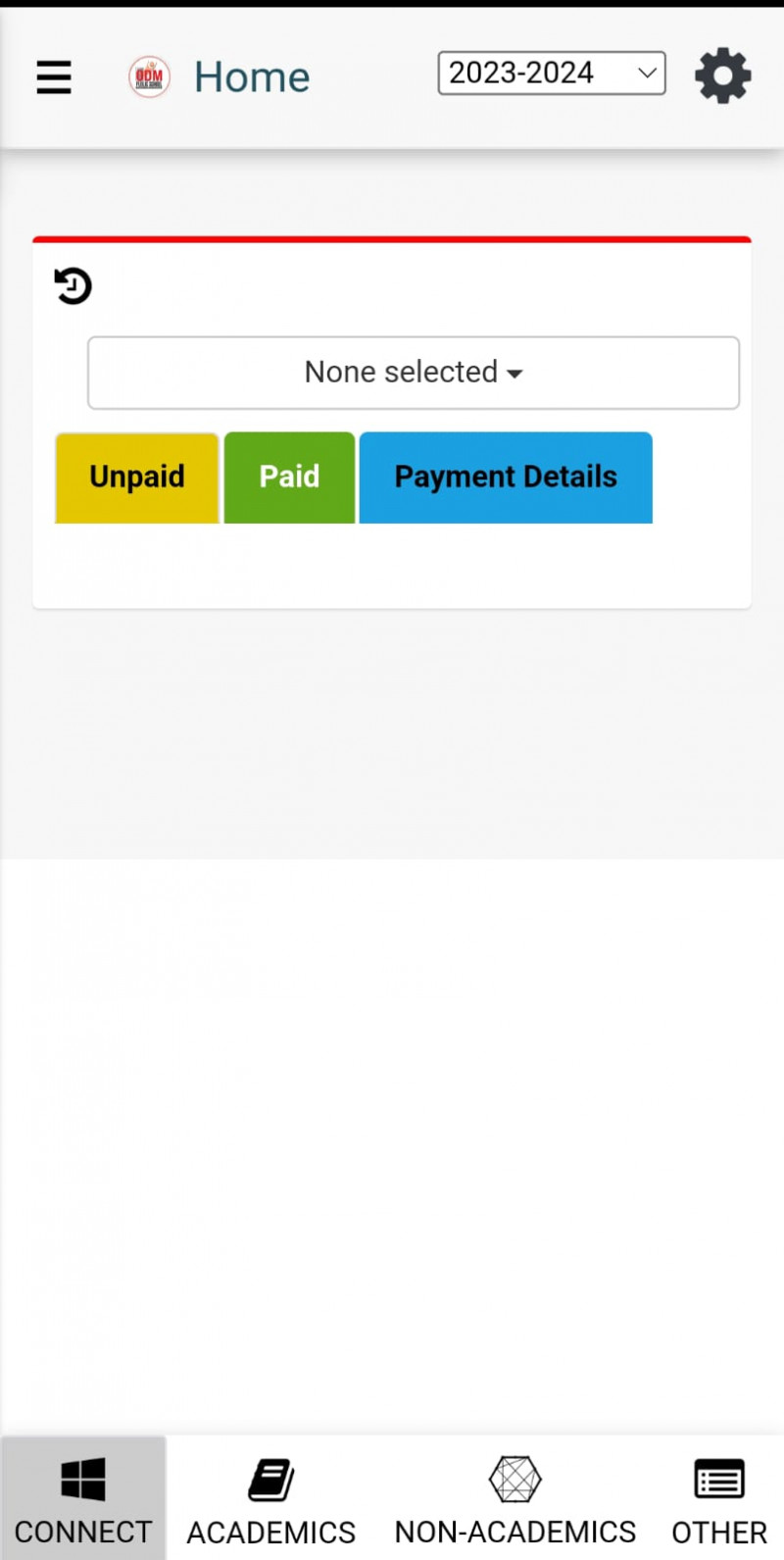
Task: Show Paid fees
Action: [289, 478]
